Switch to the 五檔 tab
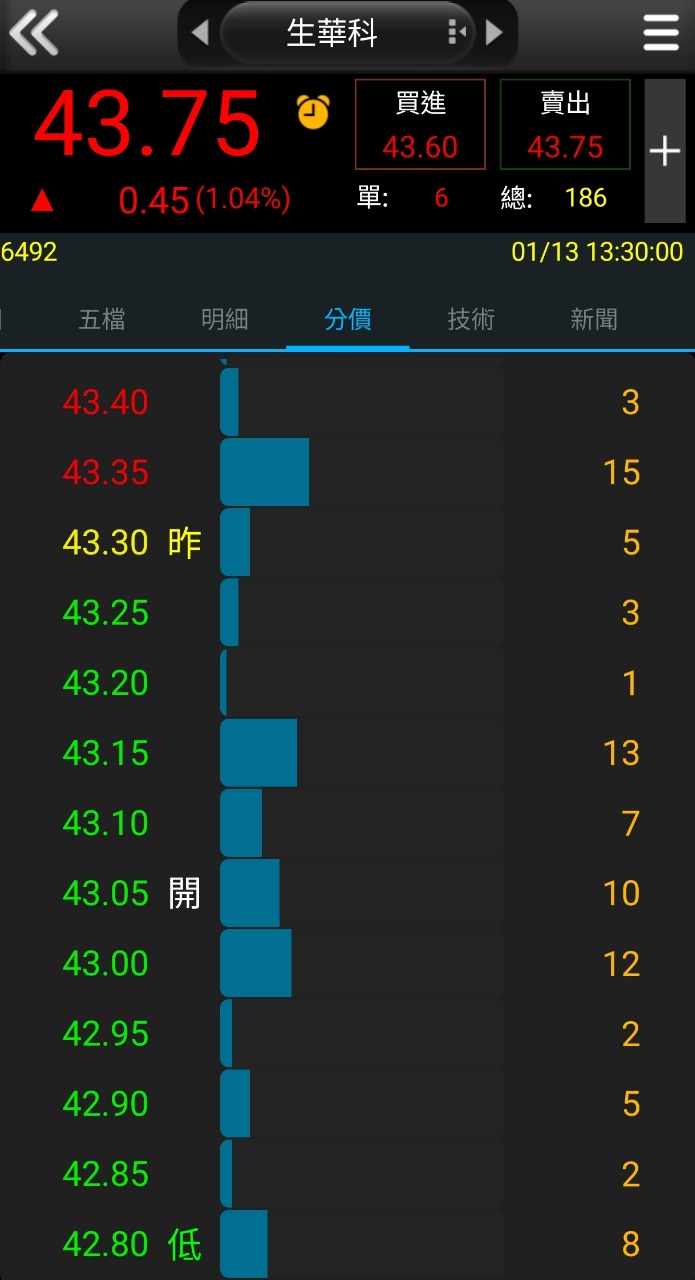 pos(102,319)
